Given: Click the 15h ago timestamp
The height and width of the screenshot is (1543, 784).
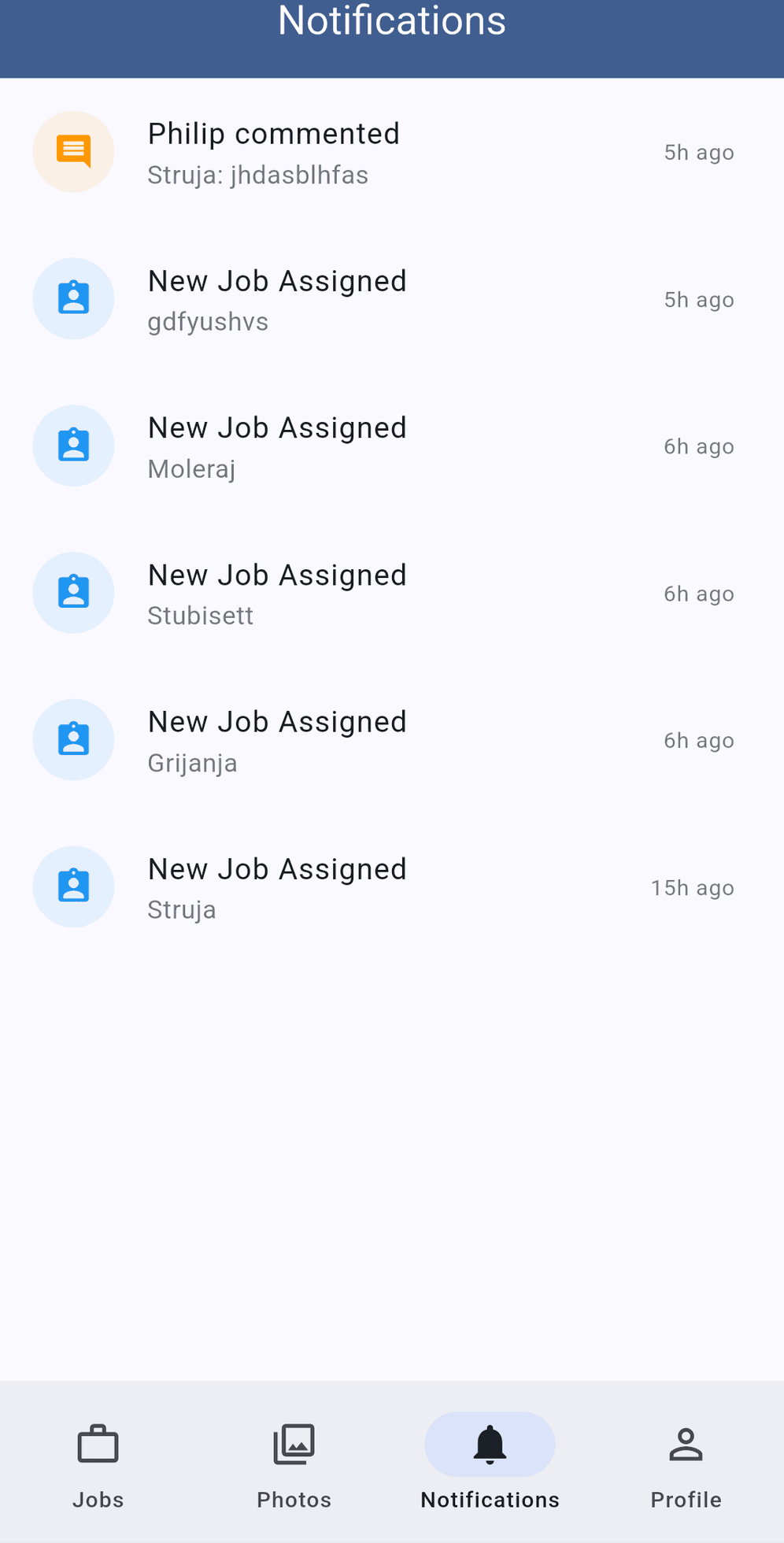Looking at the screenshot, I should pyautogui.click(x=692, y=886).
